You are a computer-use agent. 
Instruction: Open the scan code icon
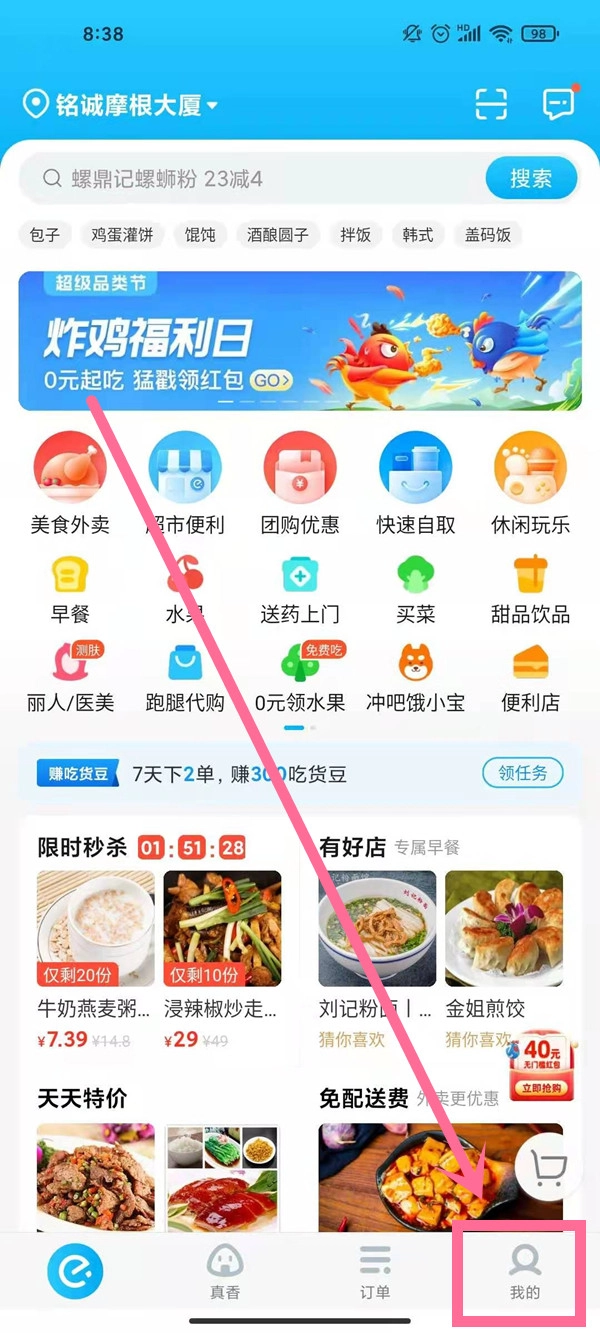click(491, 104)
